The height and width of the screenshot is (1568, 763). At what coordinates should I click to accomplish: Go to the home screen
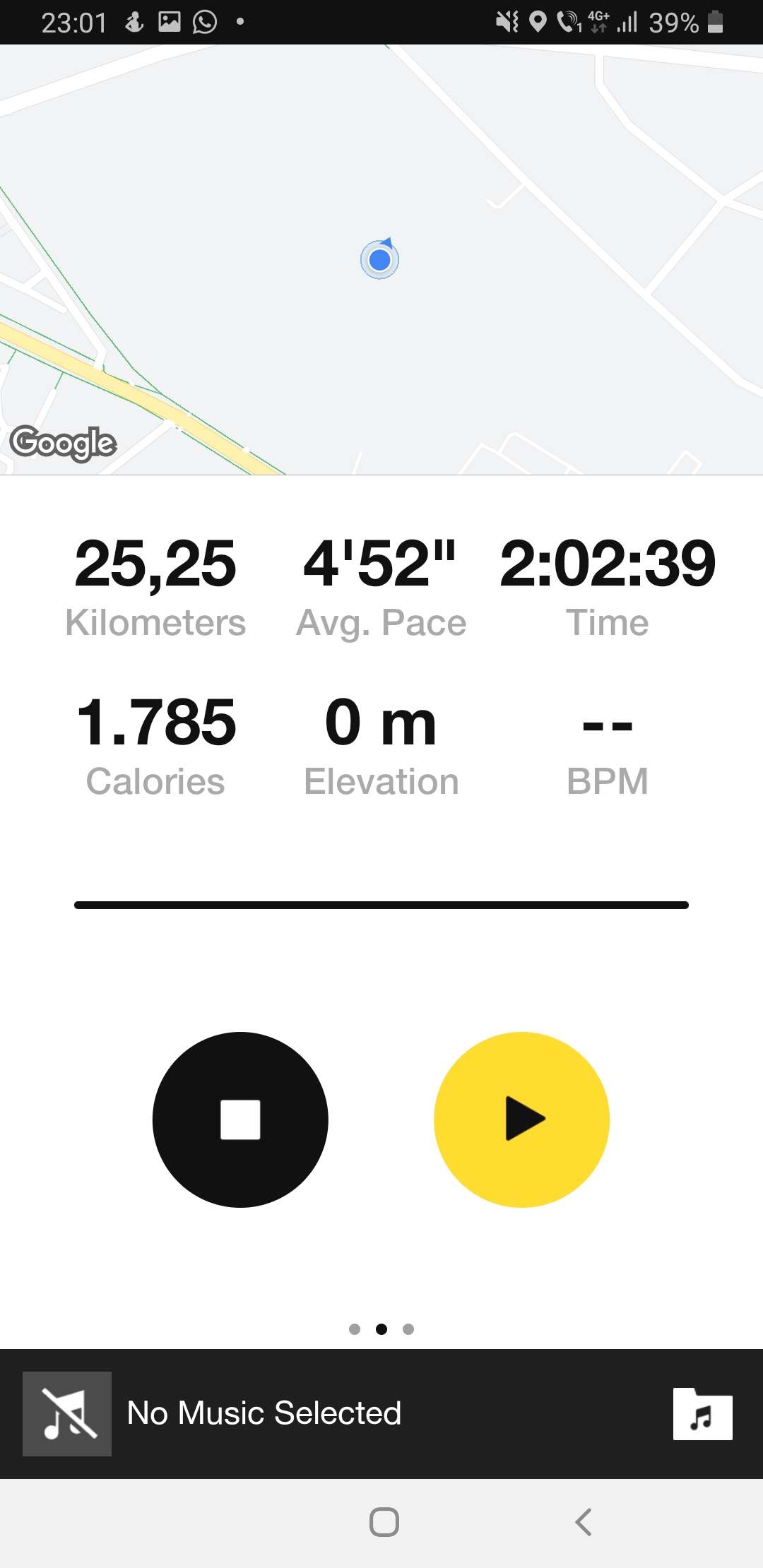coord(384,1522)
